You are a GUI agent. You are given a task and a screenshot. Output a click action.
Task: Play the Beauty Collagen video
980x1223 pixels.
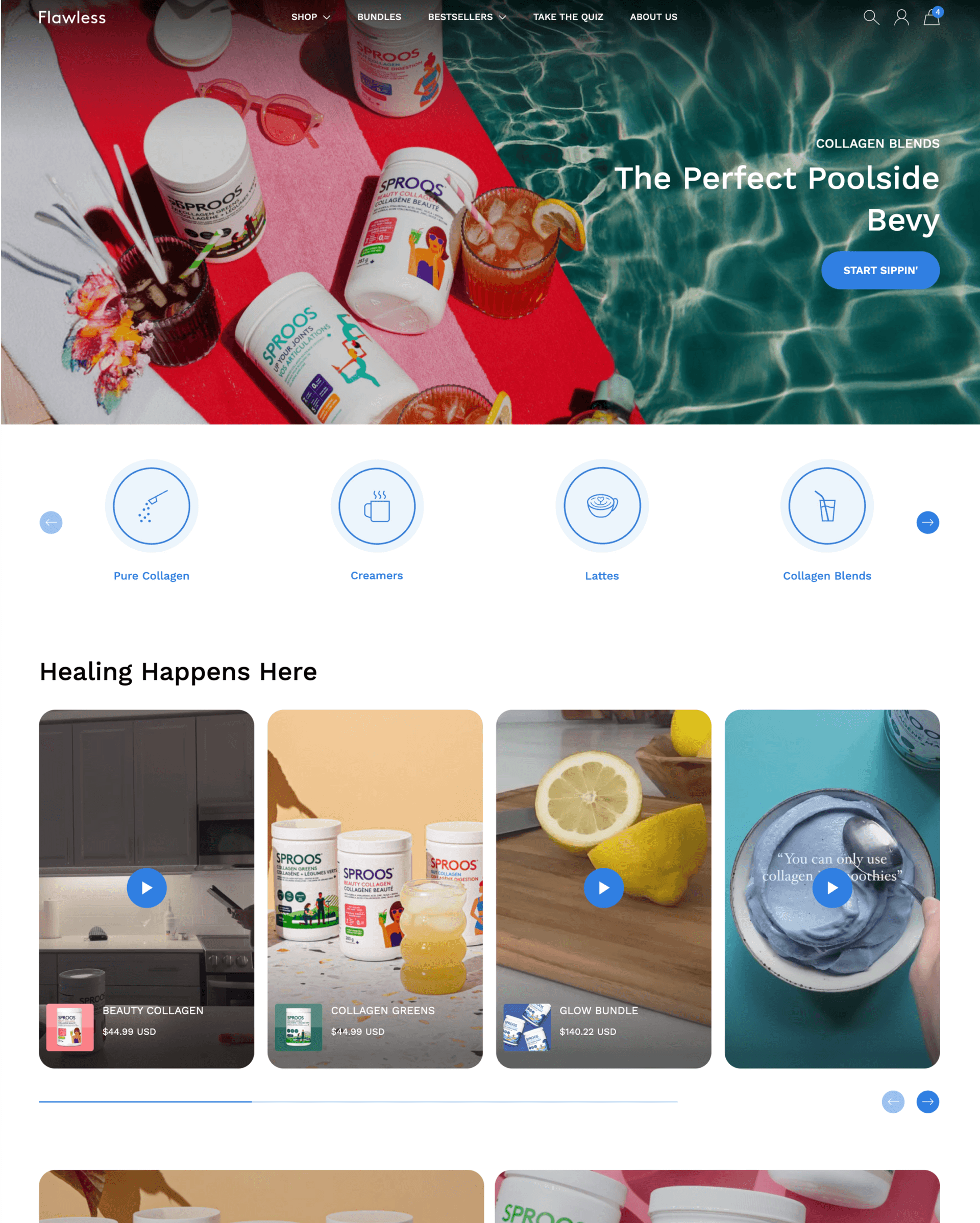pyautogui.click(x=146, y=888)
